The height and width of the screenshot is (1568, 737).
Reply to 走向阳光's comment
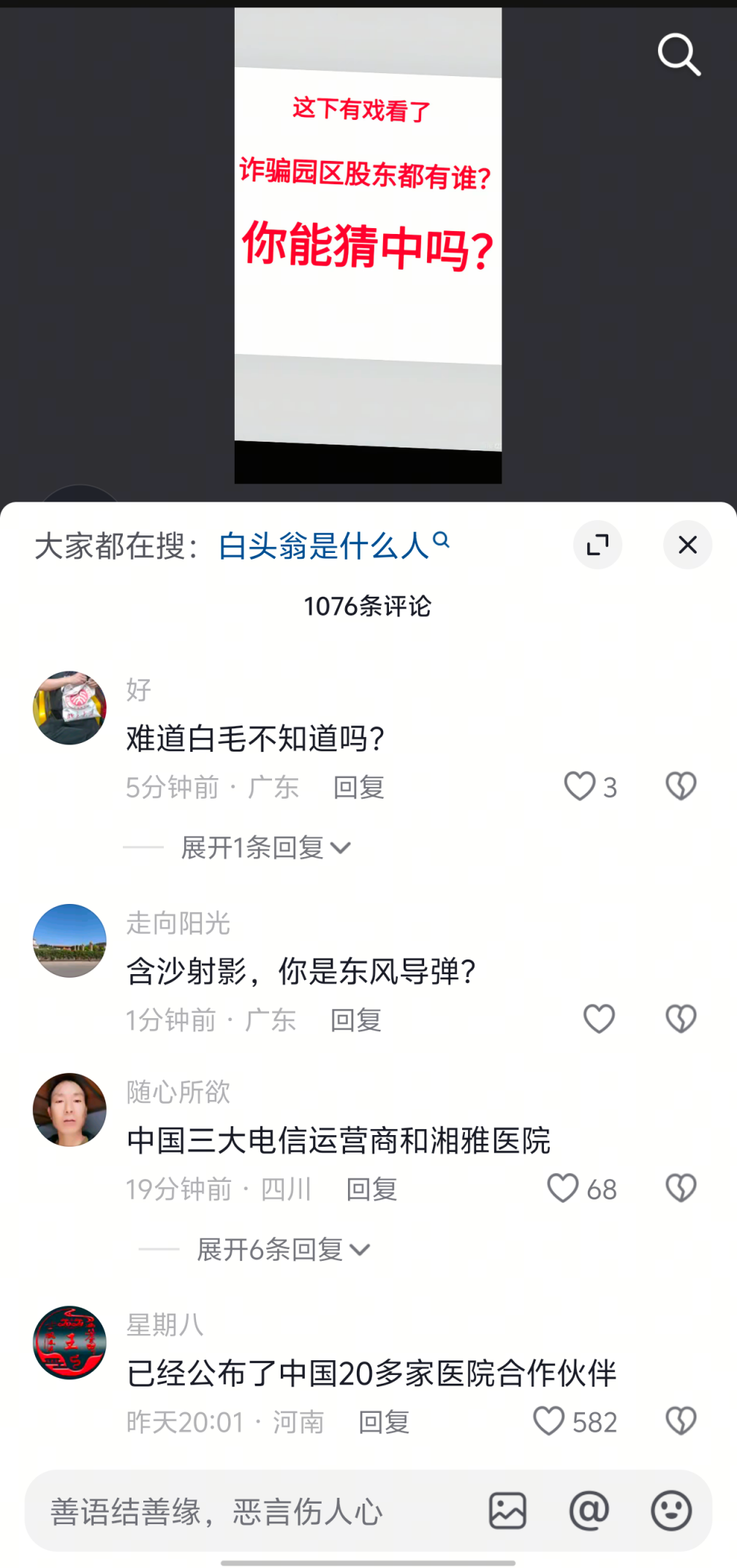[x=355, y=1019]
